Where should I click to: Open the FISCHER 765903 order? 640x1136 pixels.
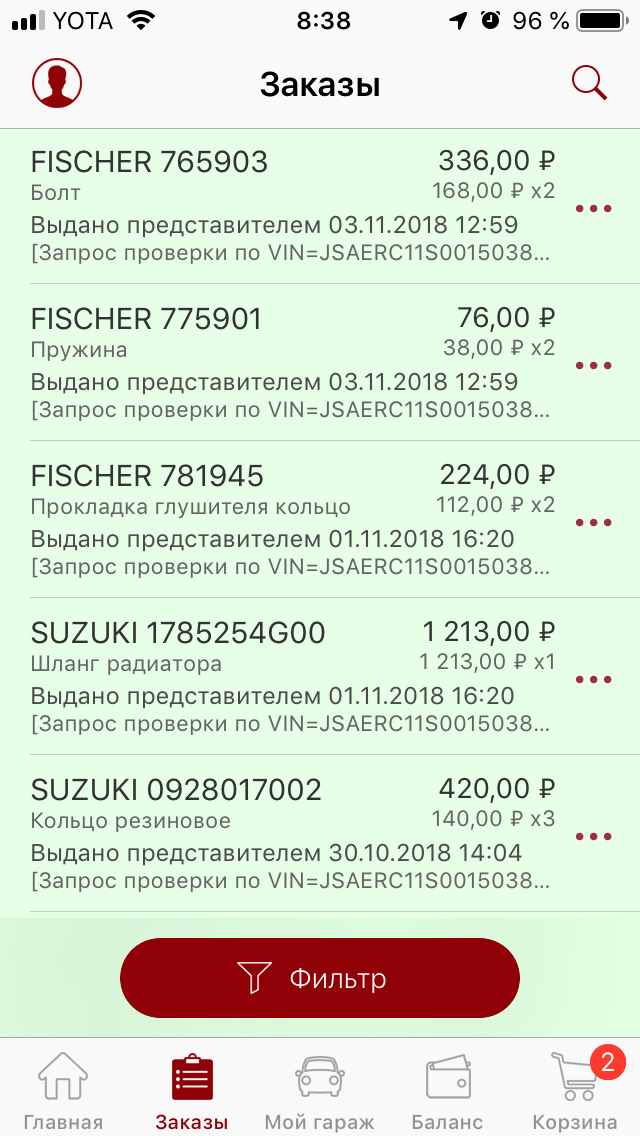[x=290, y=206]
